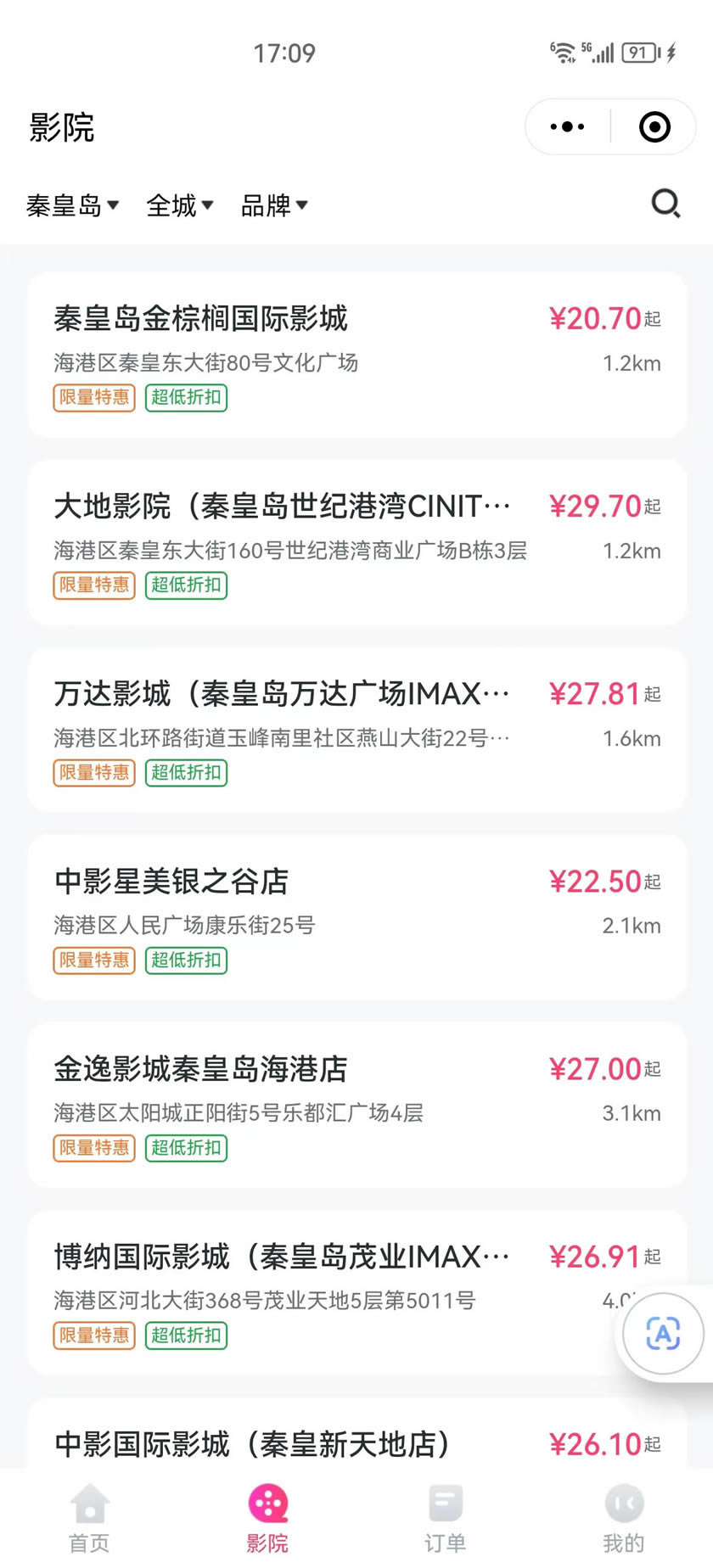
Task: Switch to the 我的 tab
Action: tap(624, 1519)
